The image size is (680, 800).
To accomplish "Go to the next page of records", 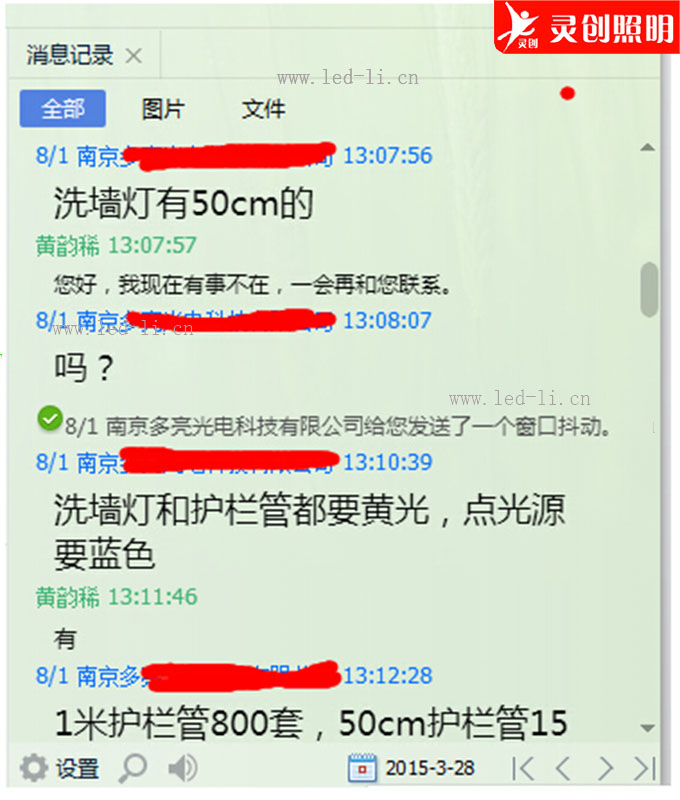I will [605, 768].
